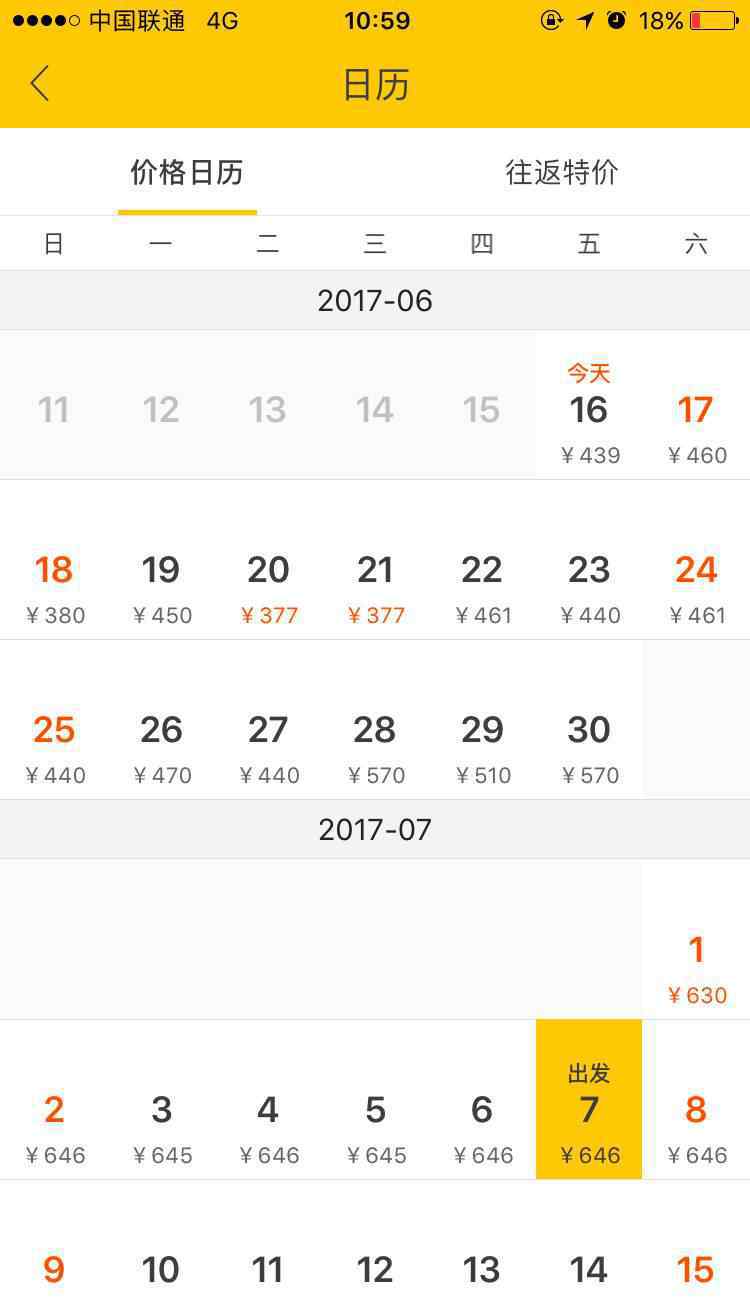The height and width of the screenshot is (1299, 750).
Task: Select June 17 priced ¥460
Action: coord(696,405)
